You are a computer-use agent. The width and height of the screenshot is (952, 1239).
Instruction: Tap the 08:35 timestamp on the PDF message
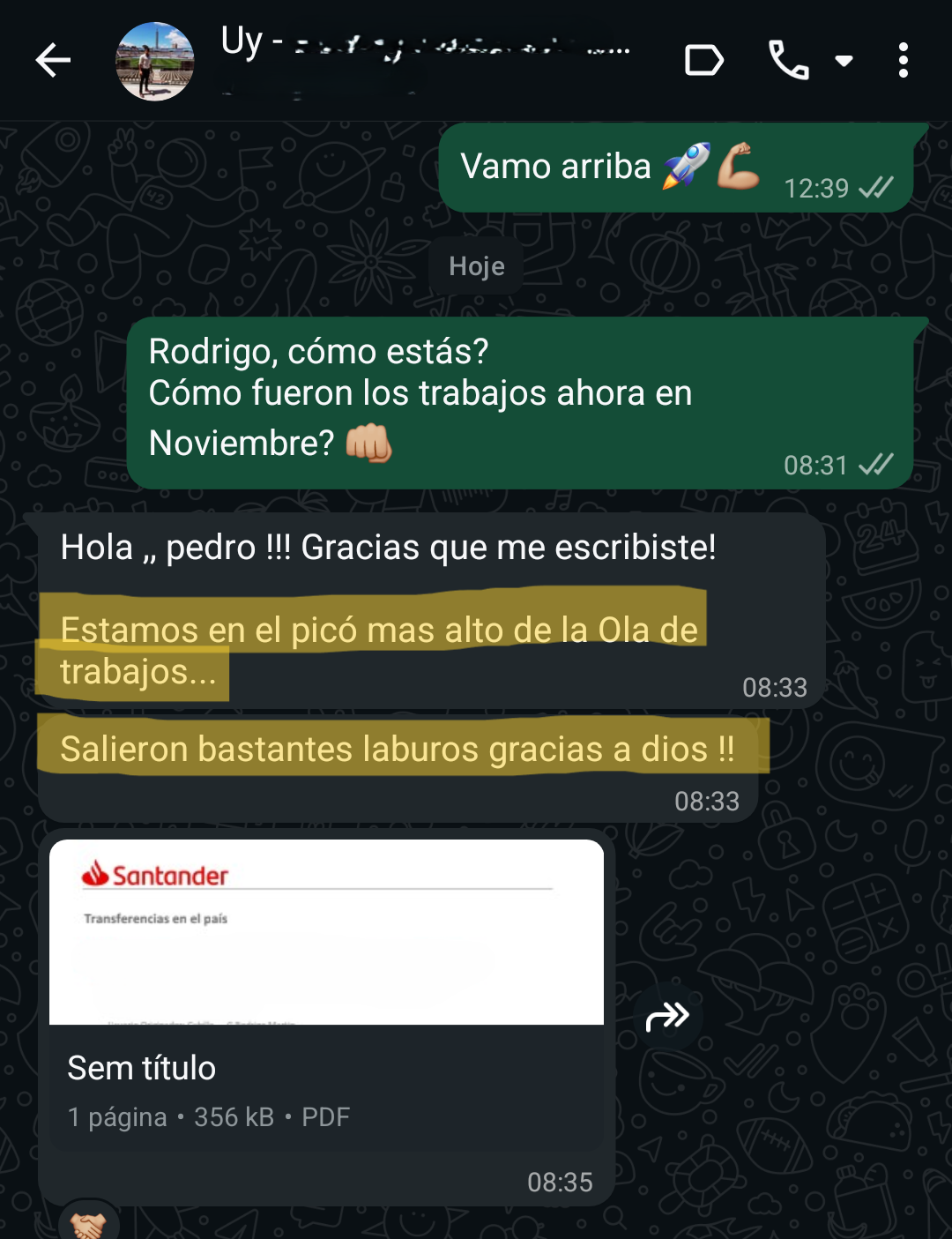pyautogui.click(x=558, y=1182)
